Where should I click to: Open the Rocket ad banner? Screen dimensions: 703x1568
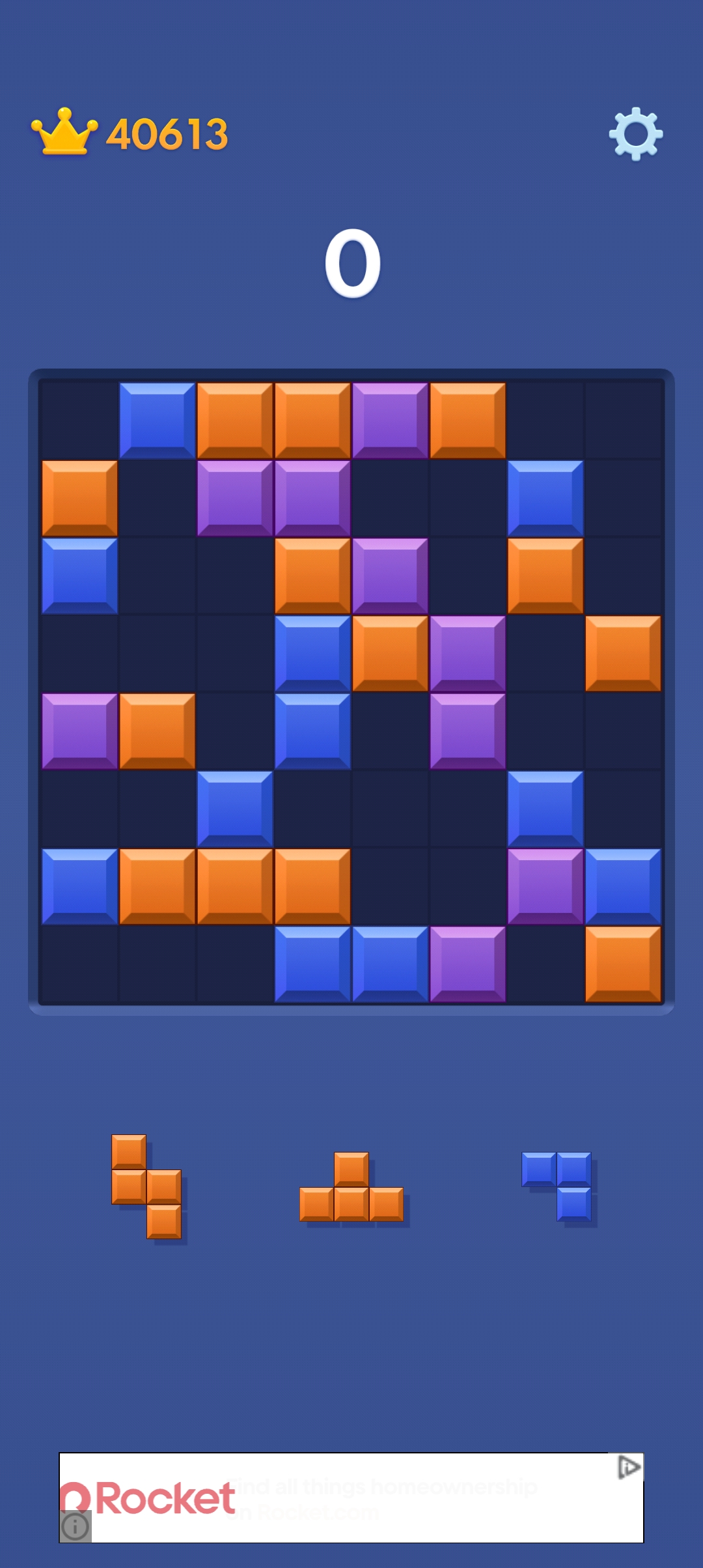(x=351, y=1497)
